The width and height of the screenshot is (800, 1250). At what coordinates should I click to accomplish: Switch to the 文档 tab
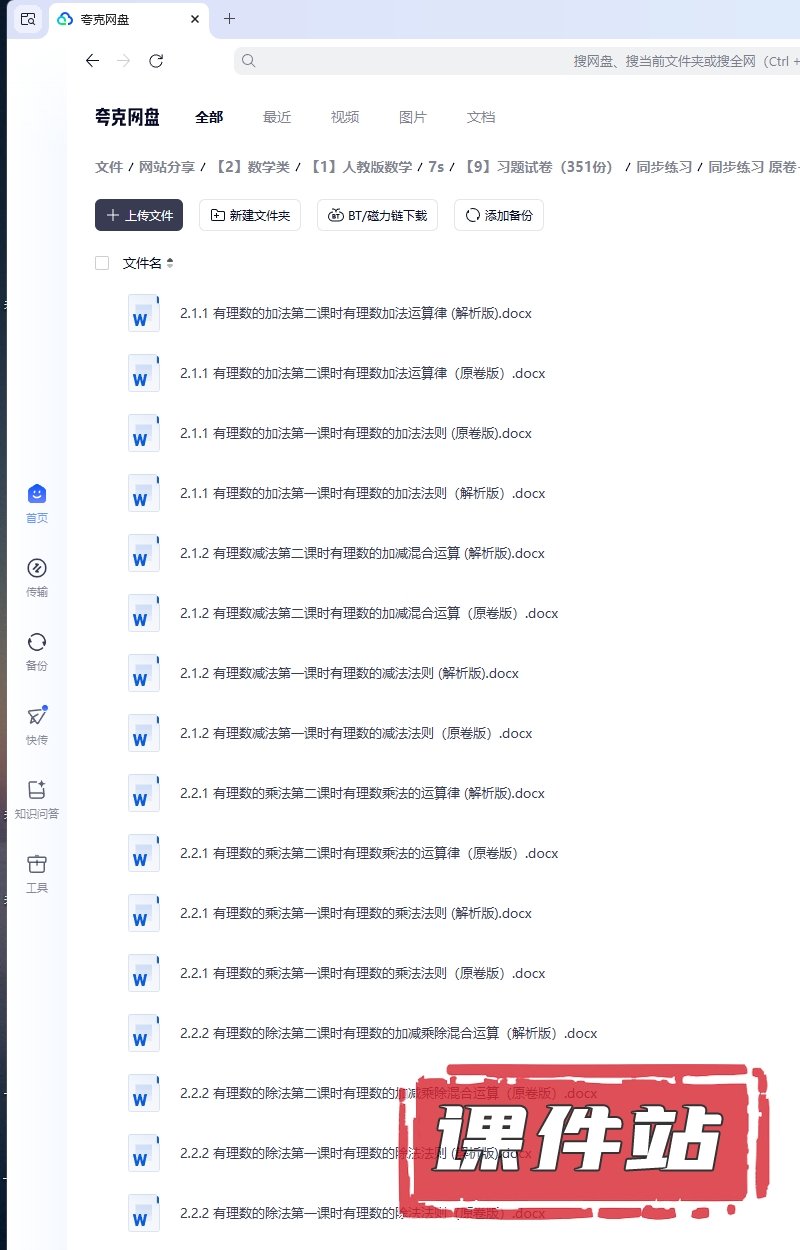pos(481,117)
